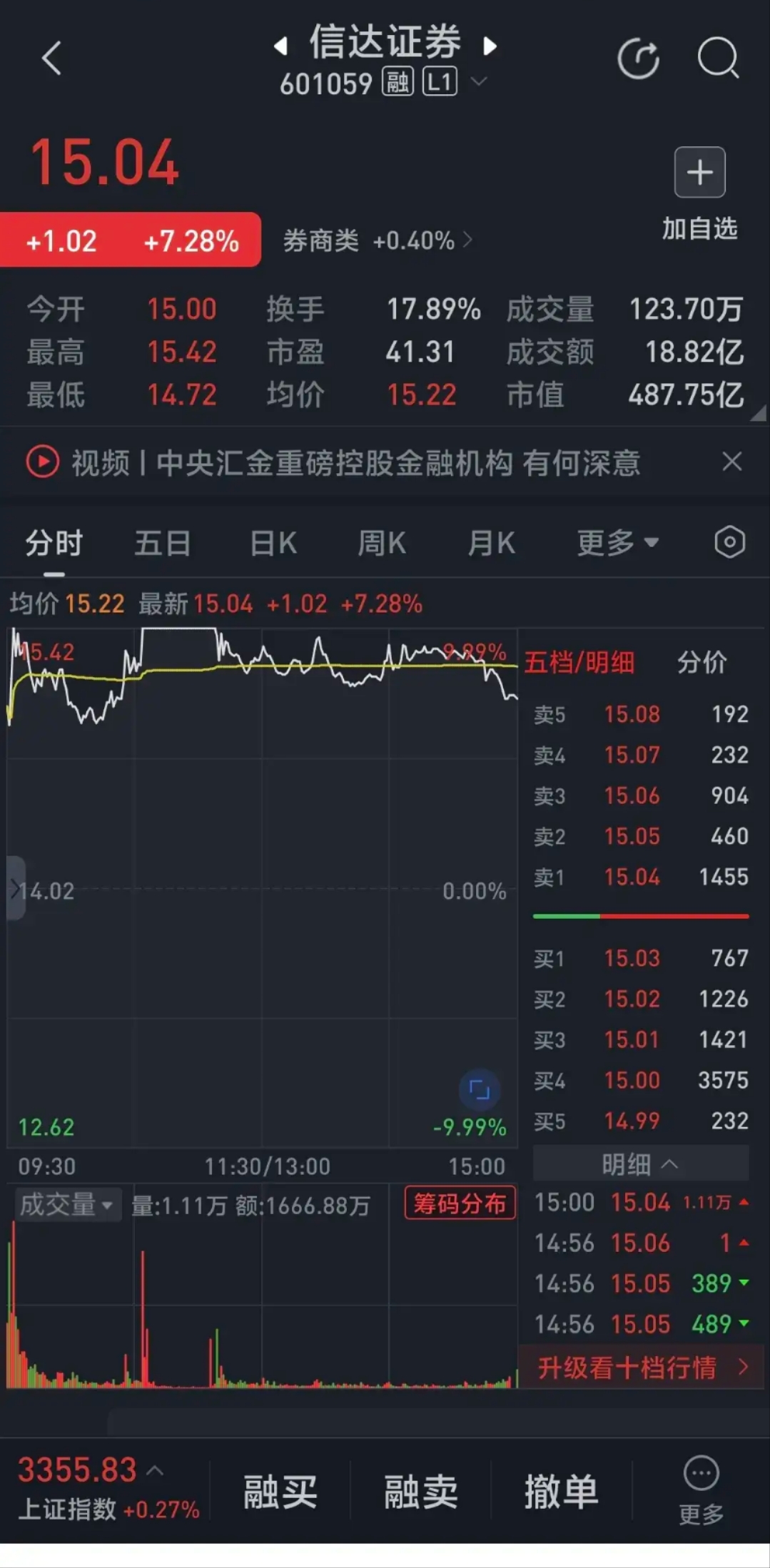Viewport: 770px width, 1568px height.
Task: Open the 成交量 indicator dropdown
Action: [x=66, y=1205]
